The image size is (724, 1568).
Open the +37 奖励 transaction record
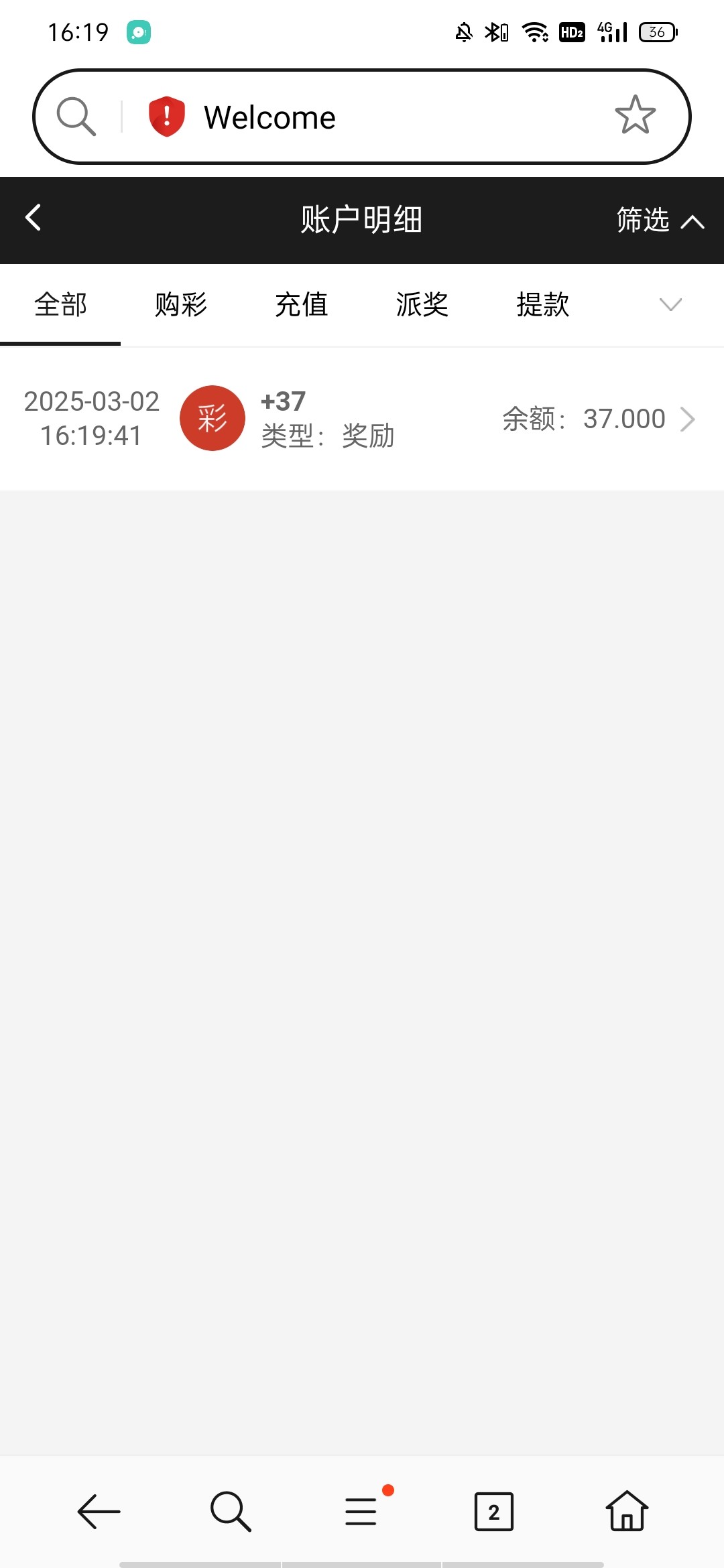pyautogui.click(x=362, y=419)
